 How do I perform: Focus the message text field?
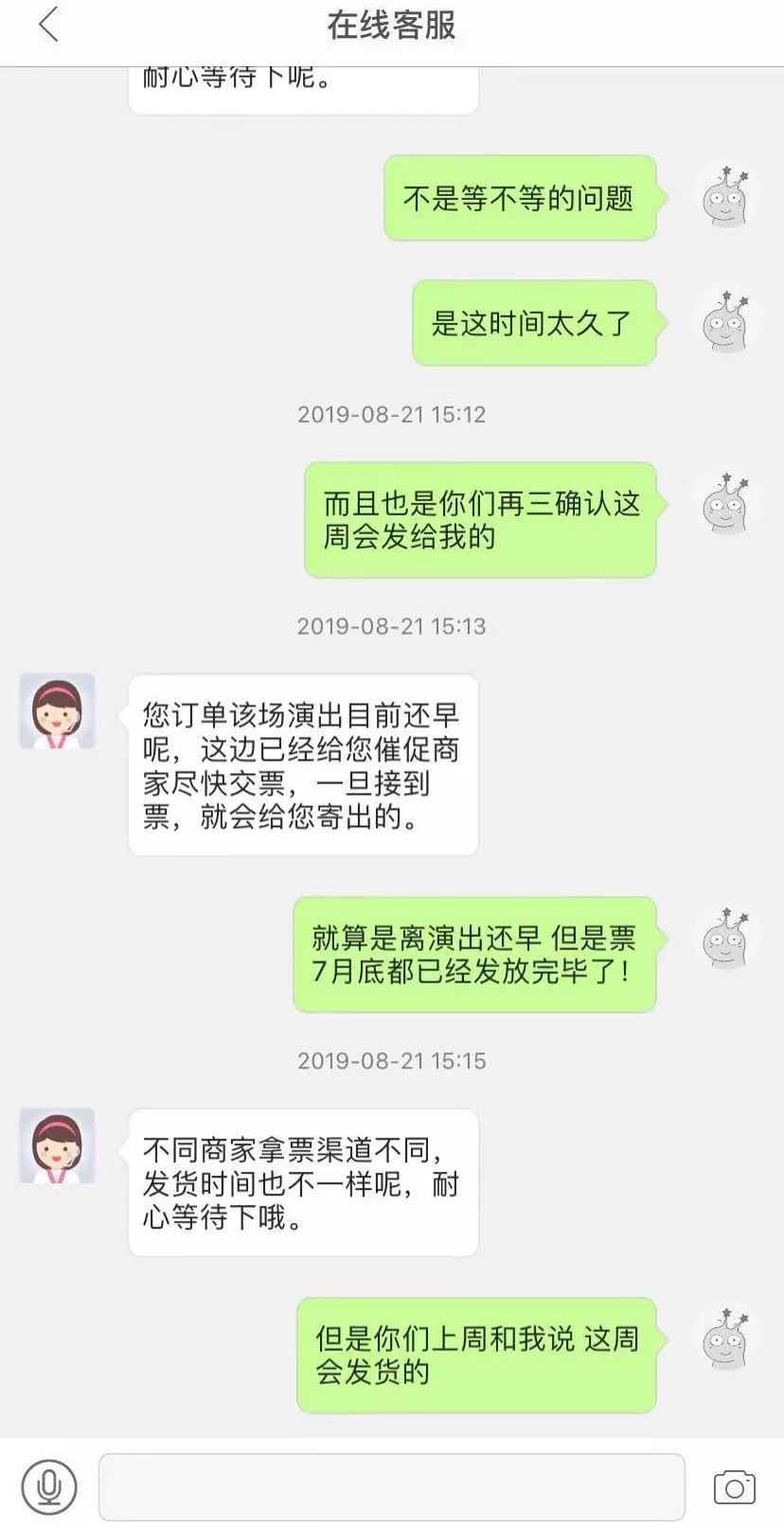click(x=391, y=1486)
